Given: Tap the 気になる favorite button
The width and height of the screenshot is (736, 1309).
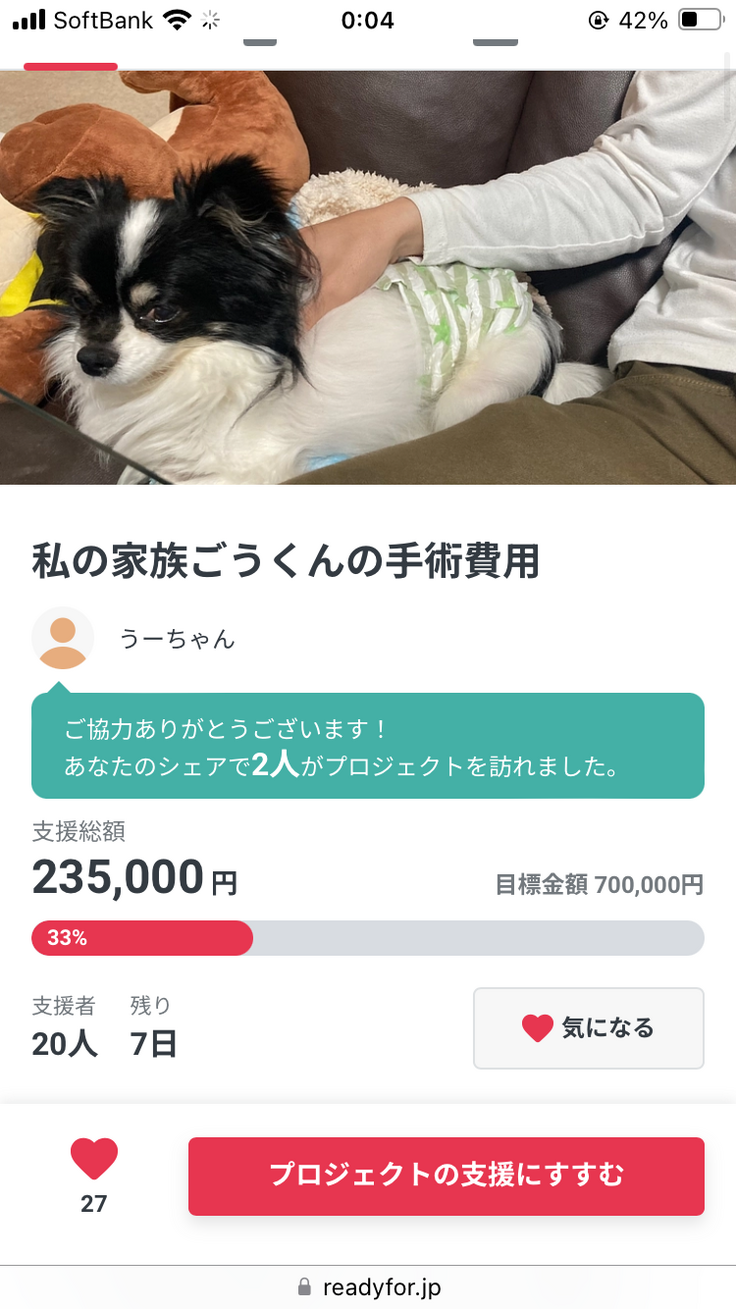Looking at the screenshot, I should click(588, 1028).
